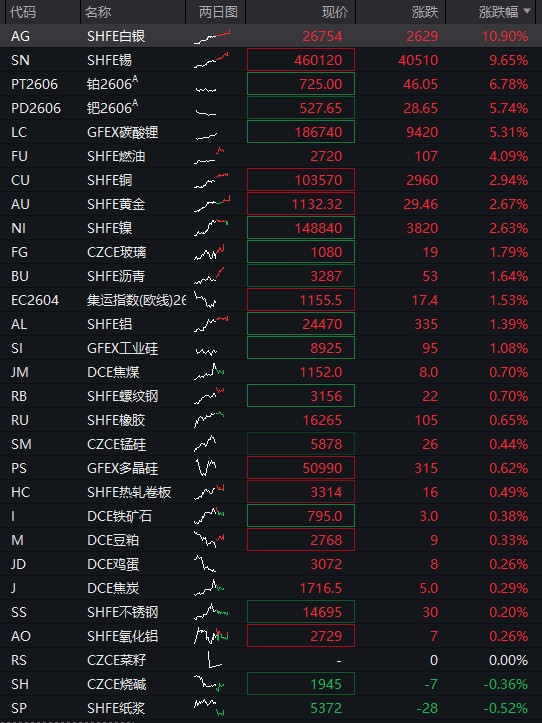Select the DCE鸡蛋 JD row
The image size is (542, 723).
(x=271, y=564)
